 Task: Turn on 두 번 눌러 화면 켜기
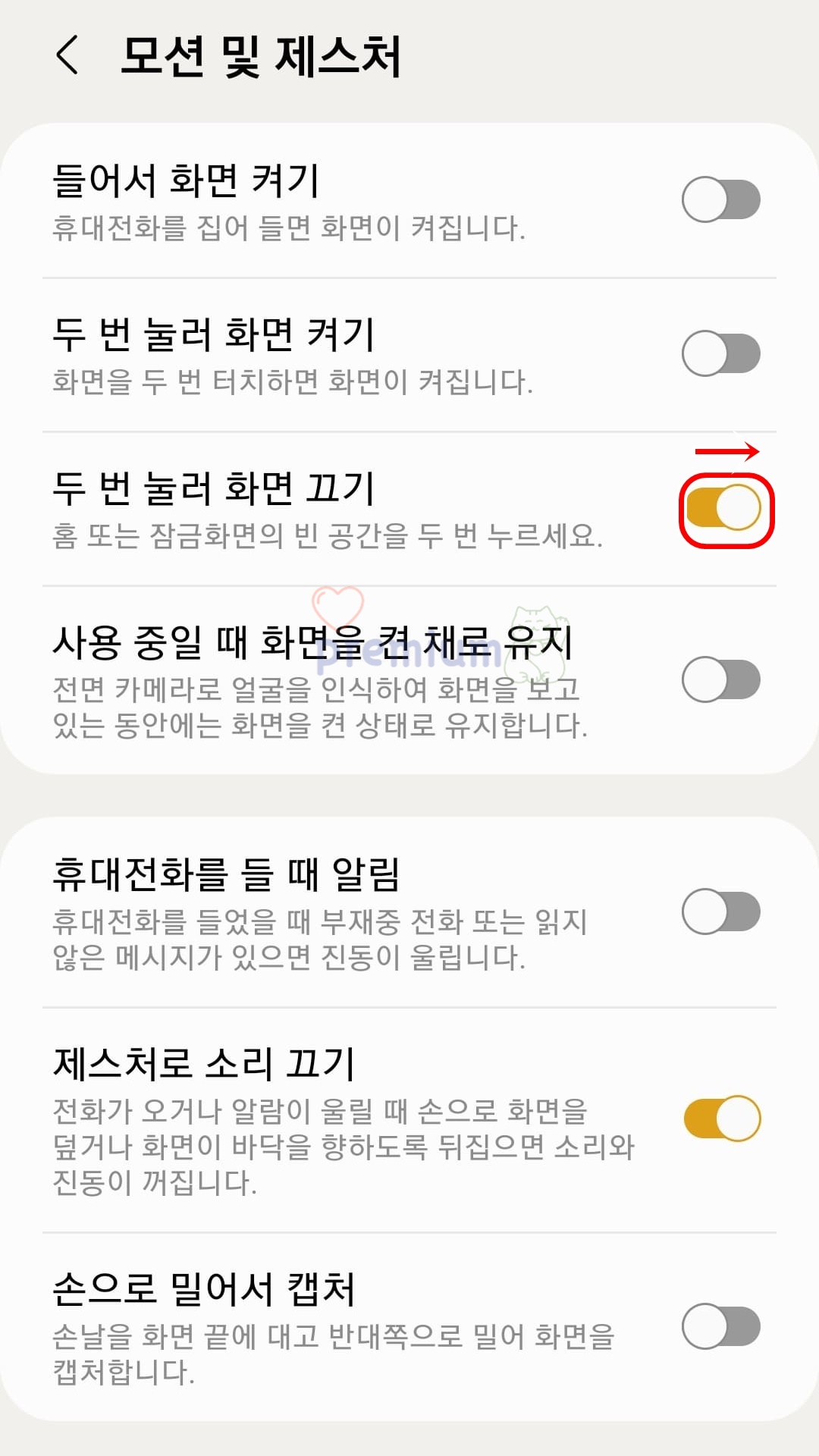tap(721, 353)
